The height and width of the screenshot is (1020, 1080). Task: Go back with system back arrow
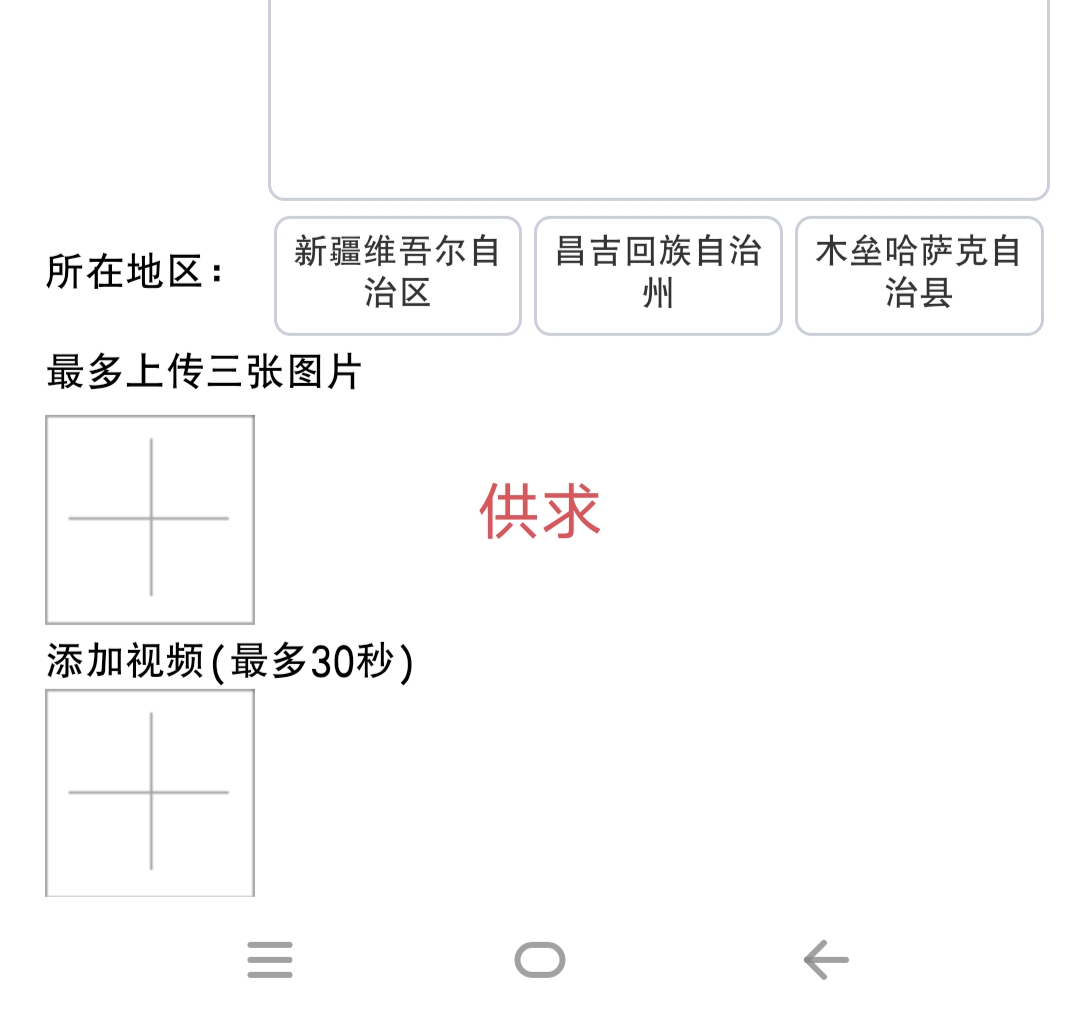coord(826,960)
